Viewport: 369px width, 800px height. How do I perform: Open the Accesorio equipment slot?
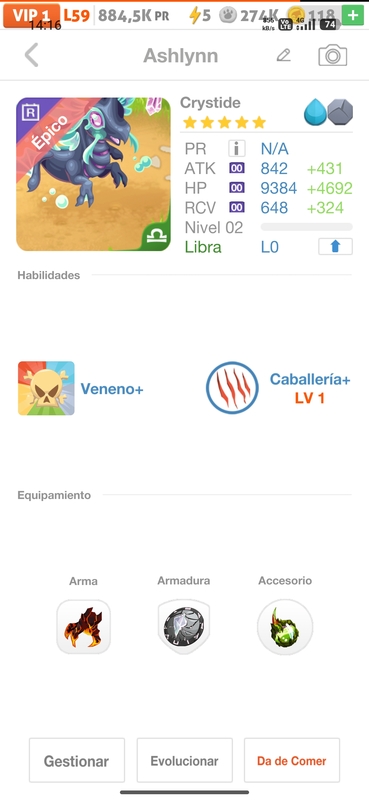point(285,627)
